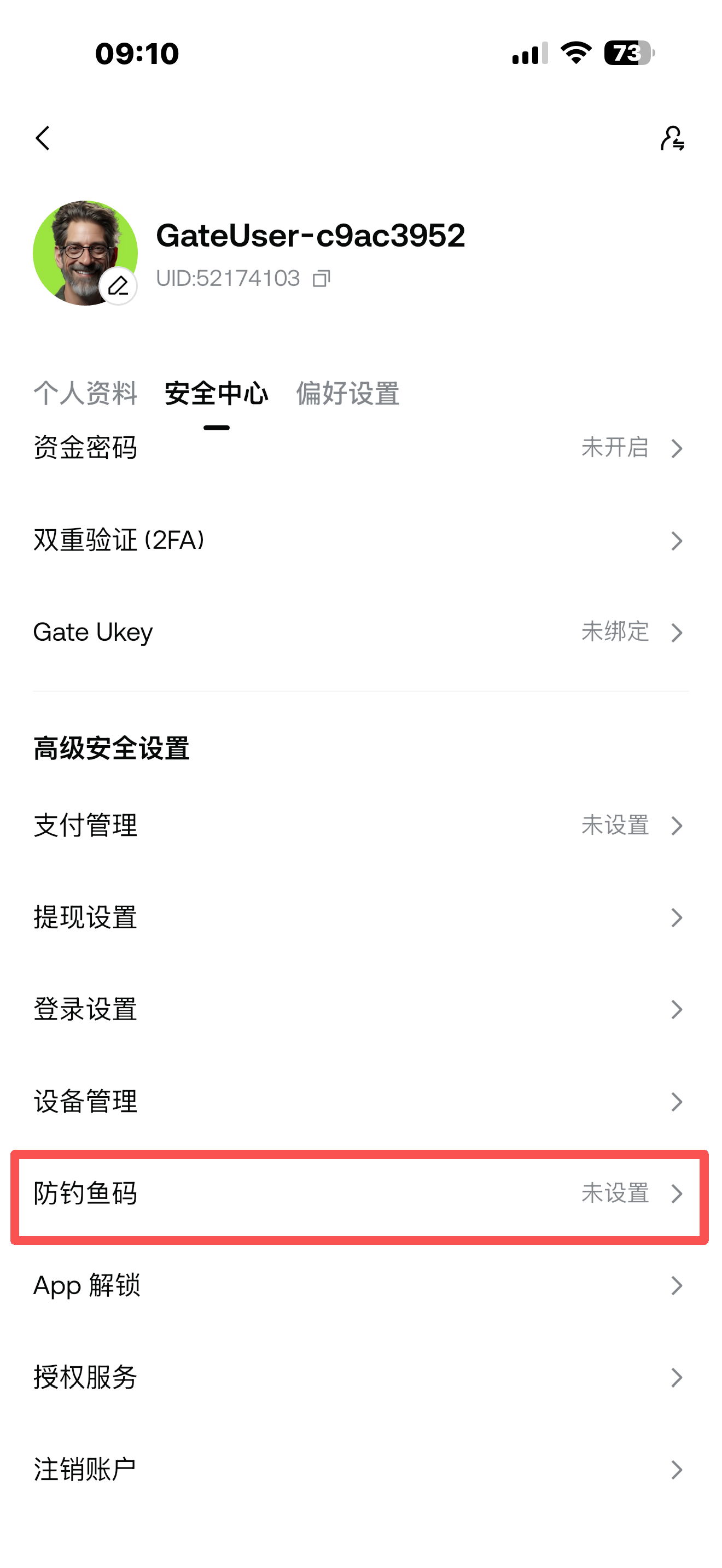Open the 资金密码 setting

pos(360,449)
